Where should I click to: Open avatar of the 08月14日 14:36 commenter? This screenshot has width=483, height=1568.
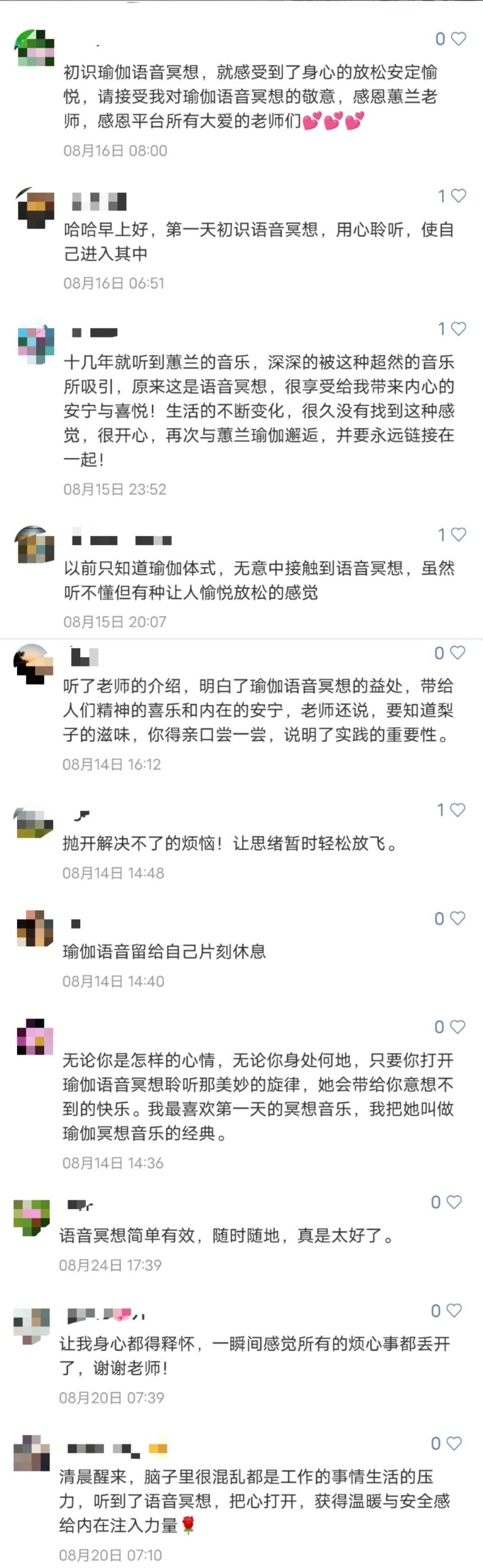click(x=34, y=1037)
